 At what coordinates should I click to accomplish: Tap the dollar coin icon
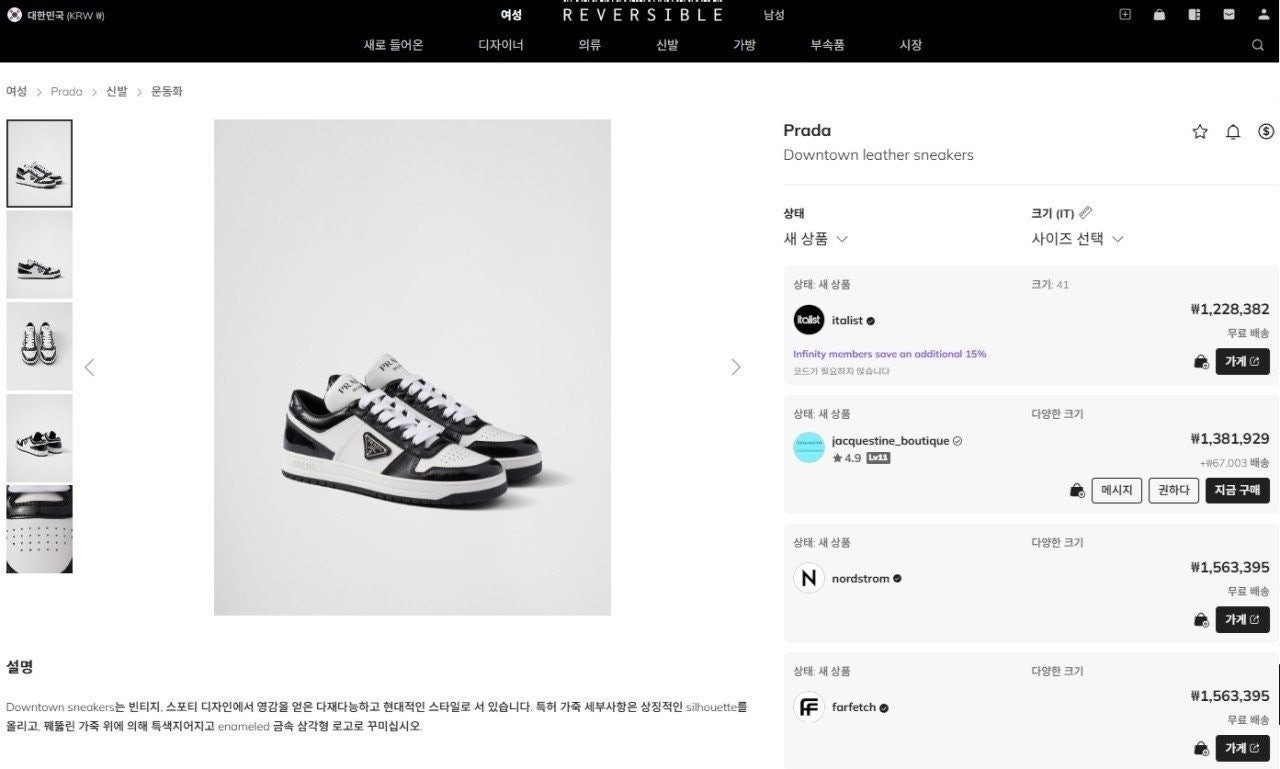1266,132
